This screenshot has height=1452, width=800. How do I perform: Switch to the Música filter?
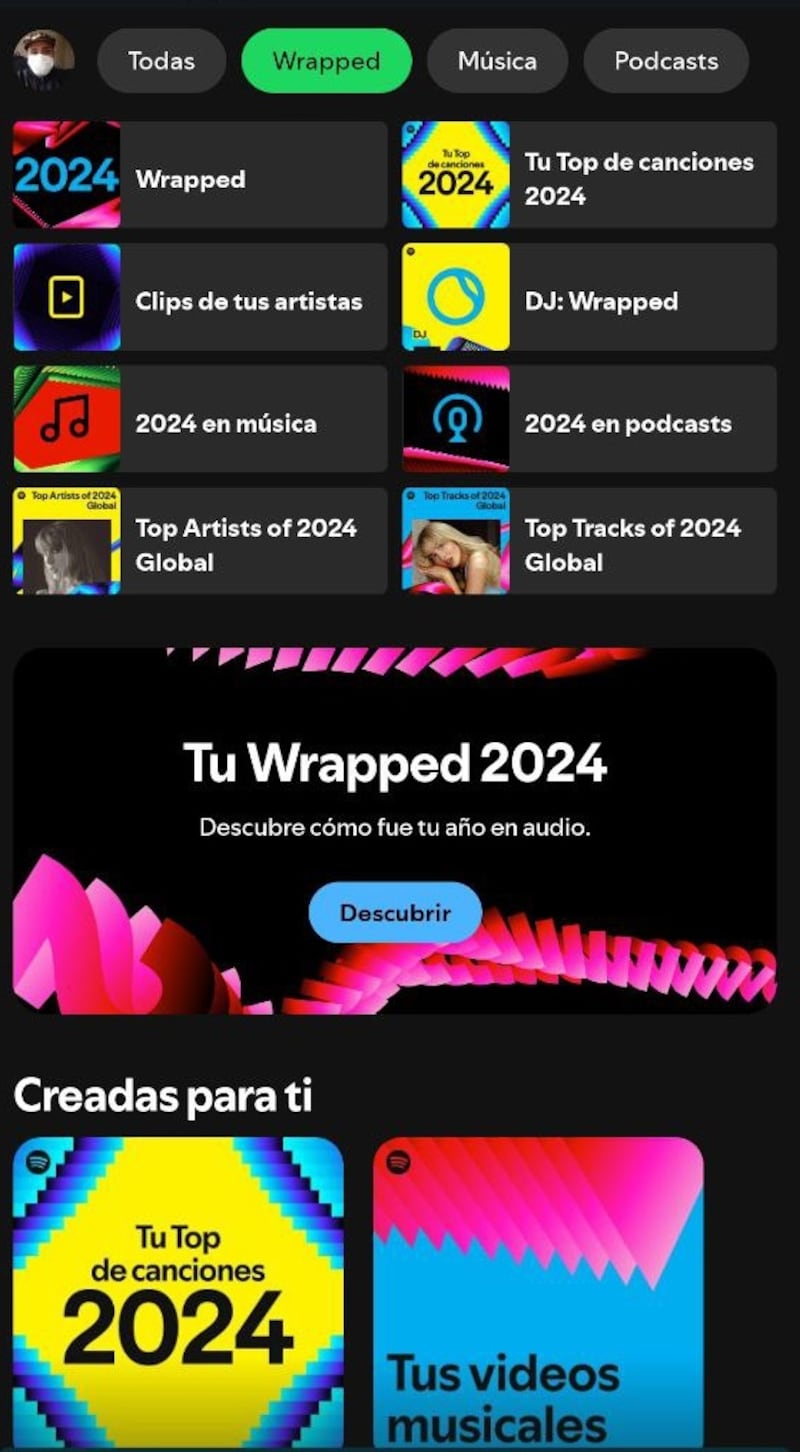(497, 61)
